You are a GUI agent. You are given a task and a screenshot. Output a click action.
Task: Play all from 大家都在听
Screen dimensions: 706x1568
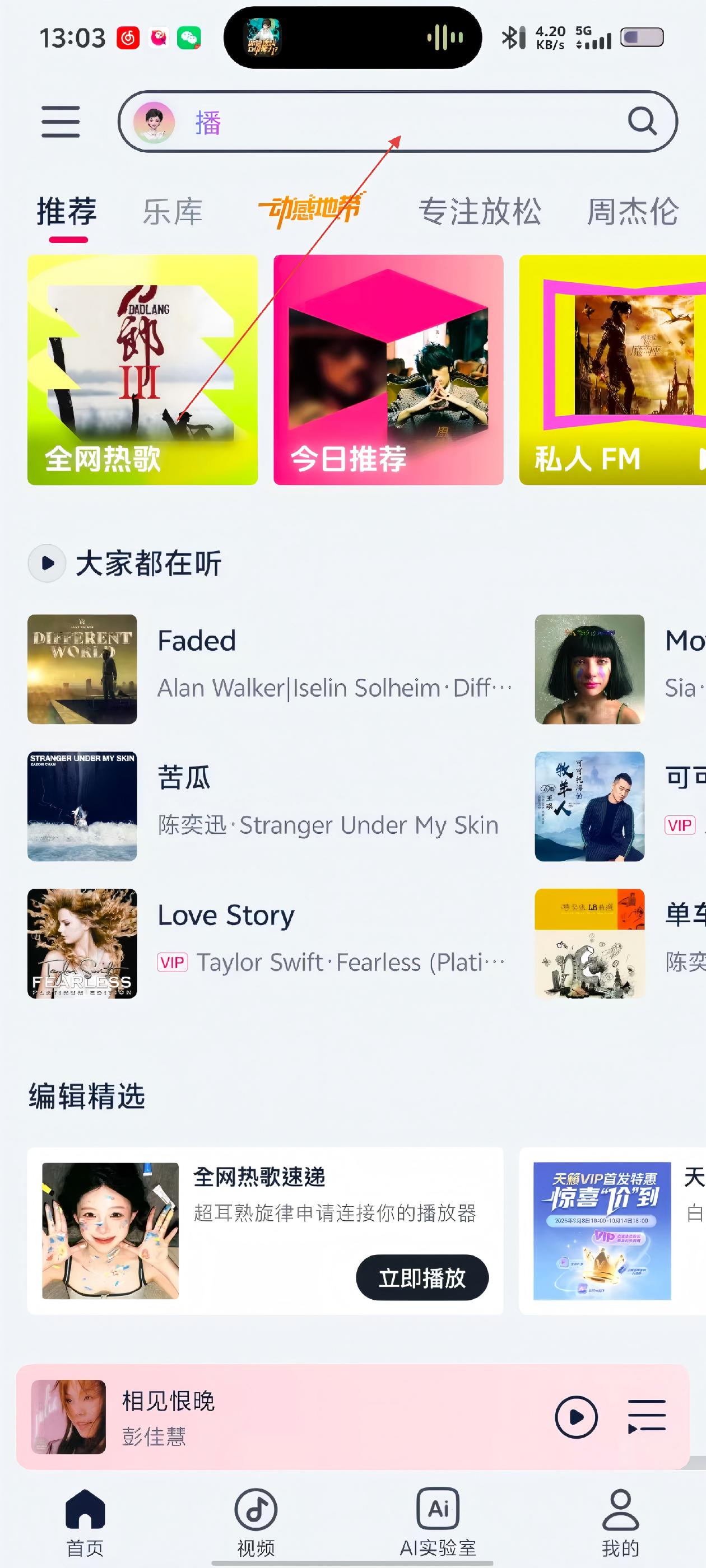coord(47,563)
